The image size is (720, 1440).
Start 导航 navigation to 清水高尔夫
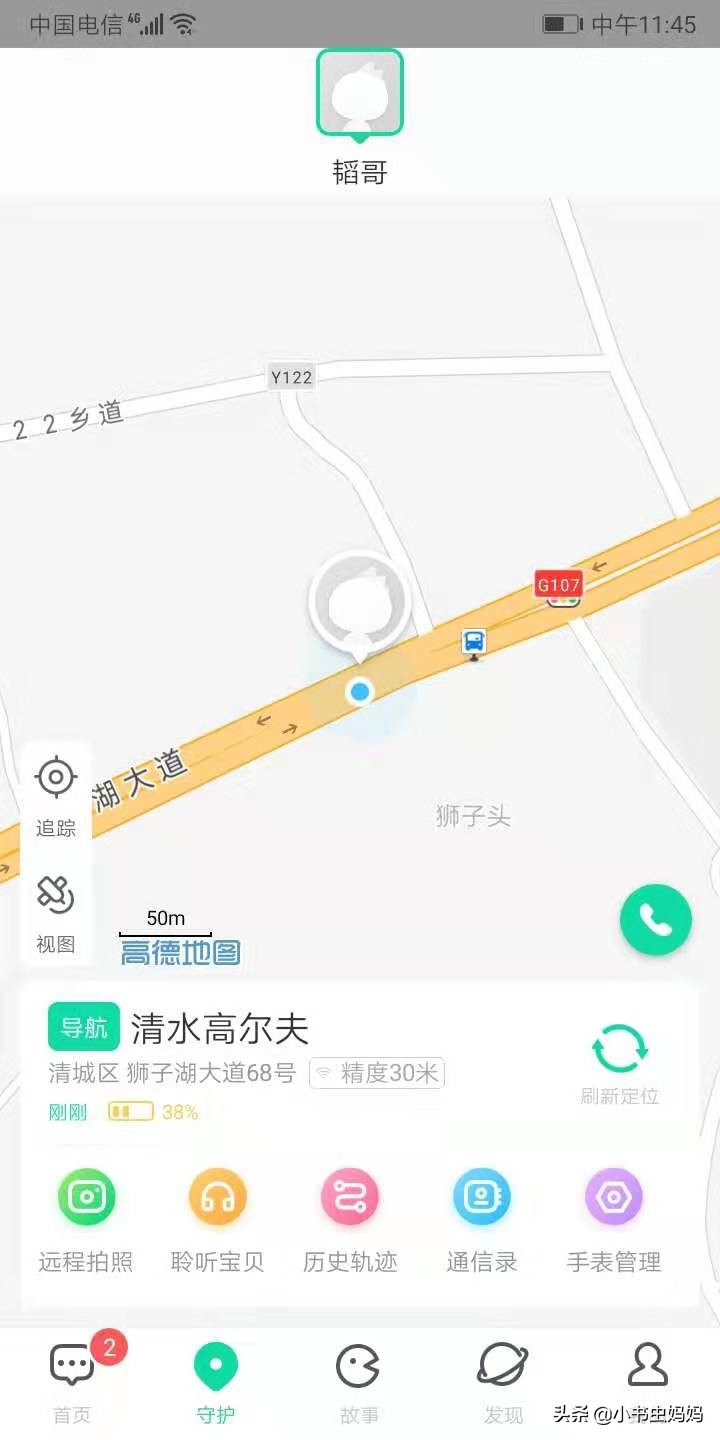tap(83, 1027)
